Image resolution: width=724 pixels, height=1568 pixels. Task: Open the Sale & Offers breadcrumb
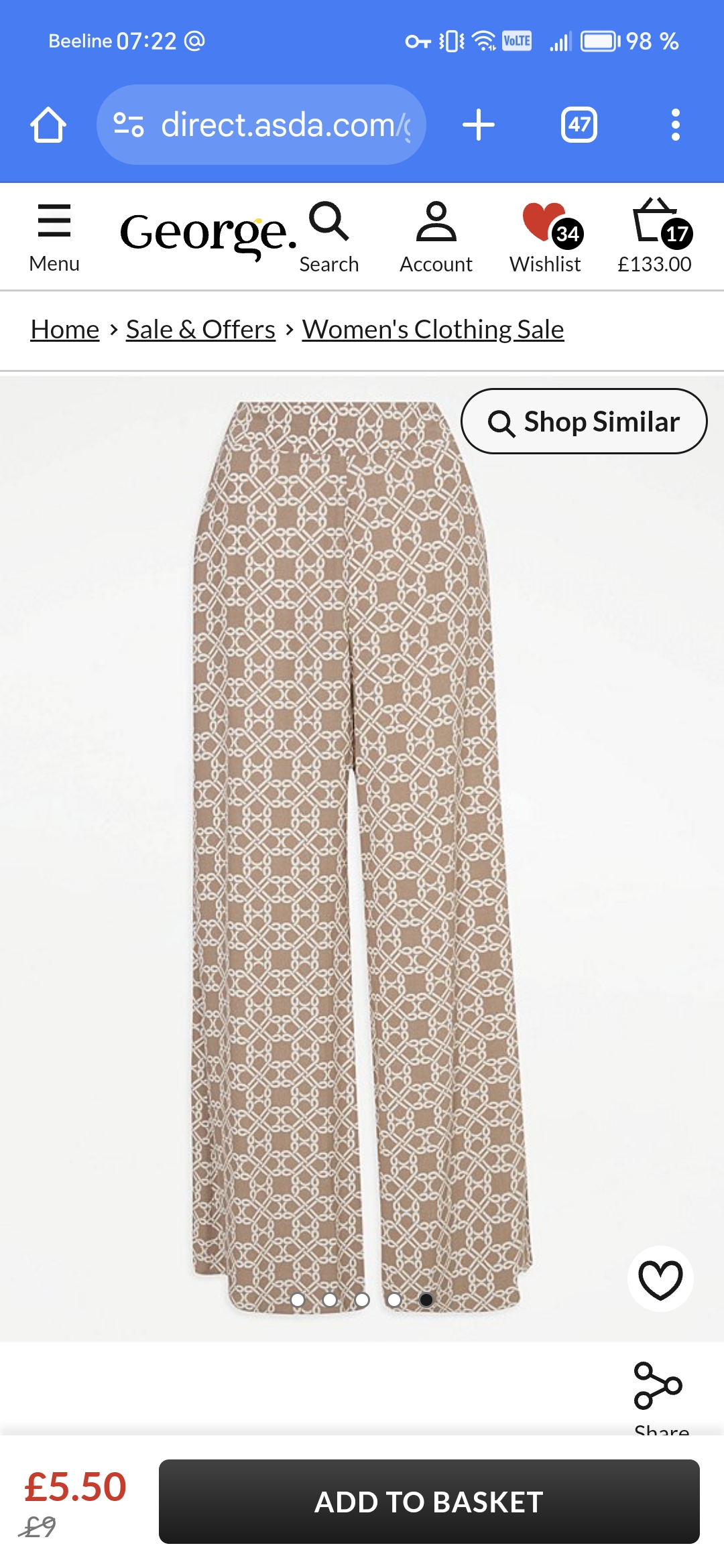200,330
